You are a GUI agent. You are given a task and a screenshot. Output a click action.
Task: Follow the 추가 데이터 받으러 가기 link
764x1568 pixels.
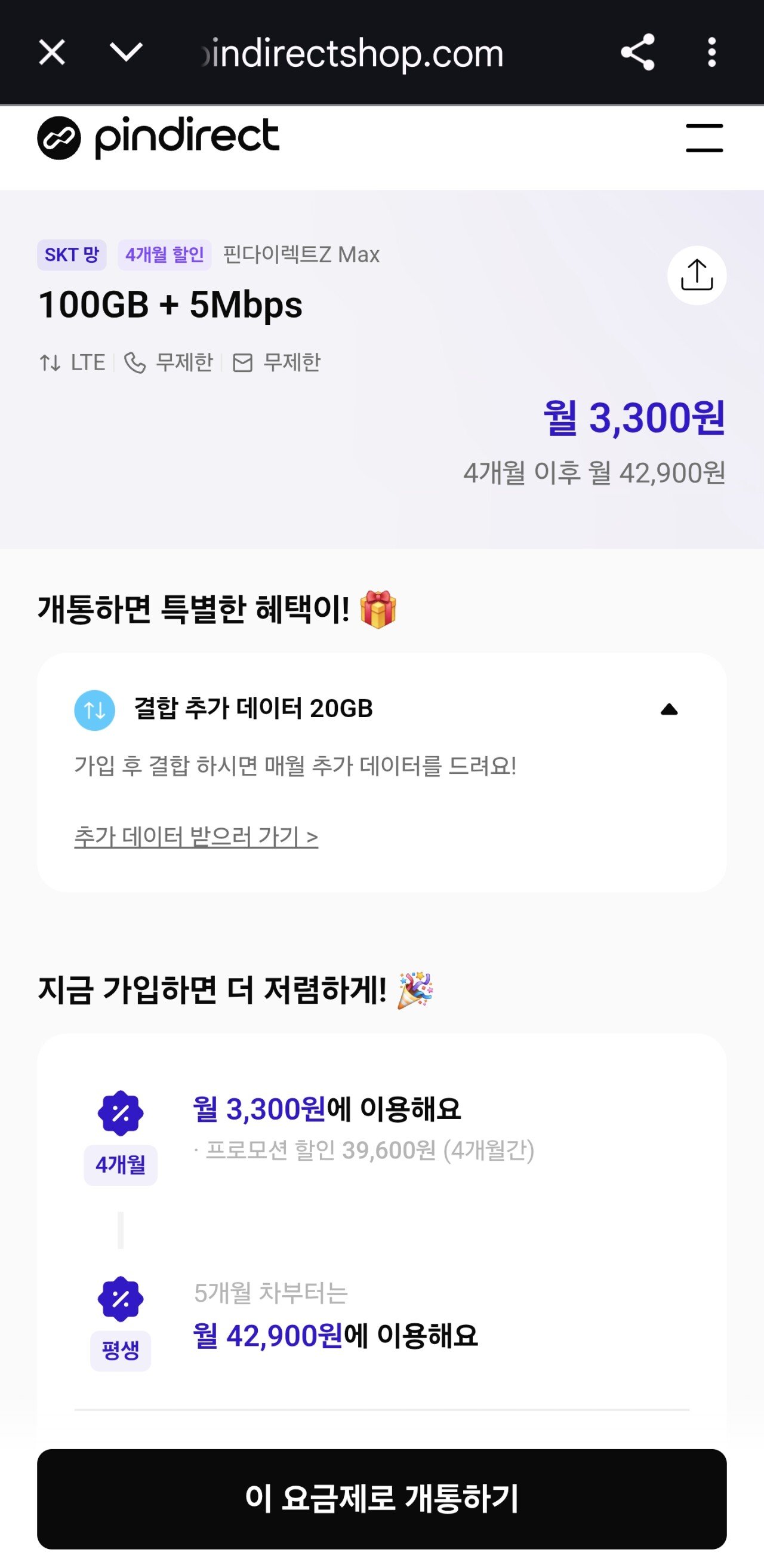click(x=196, y=837)
